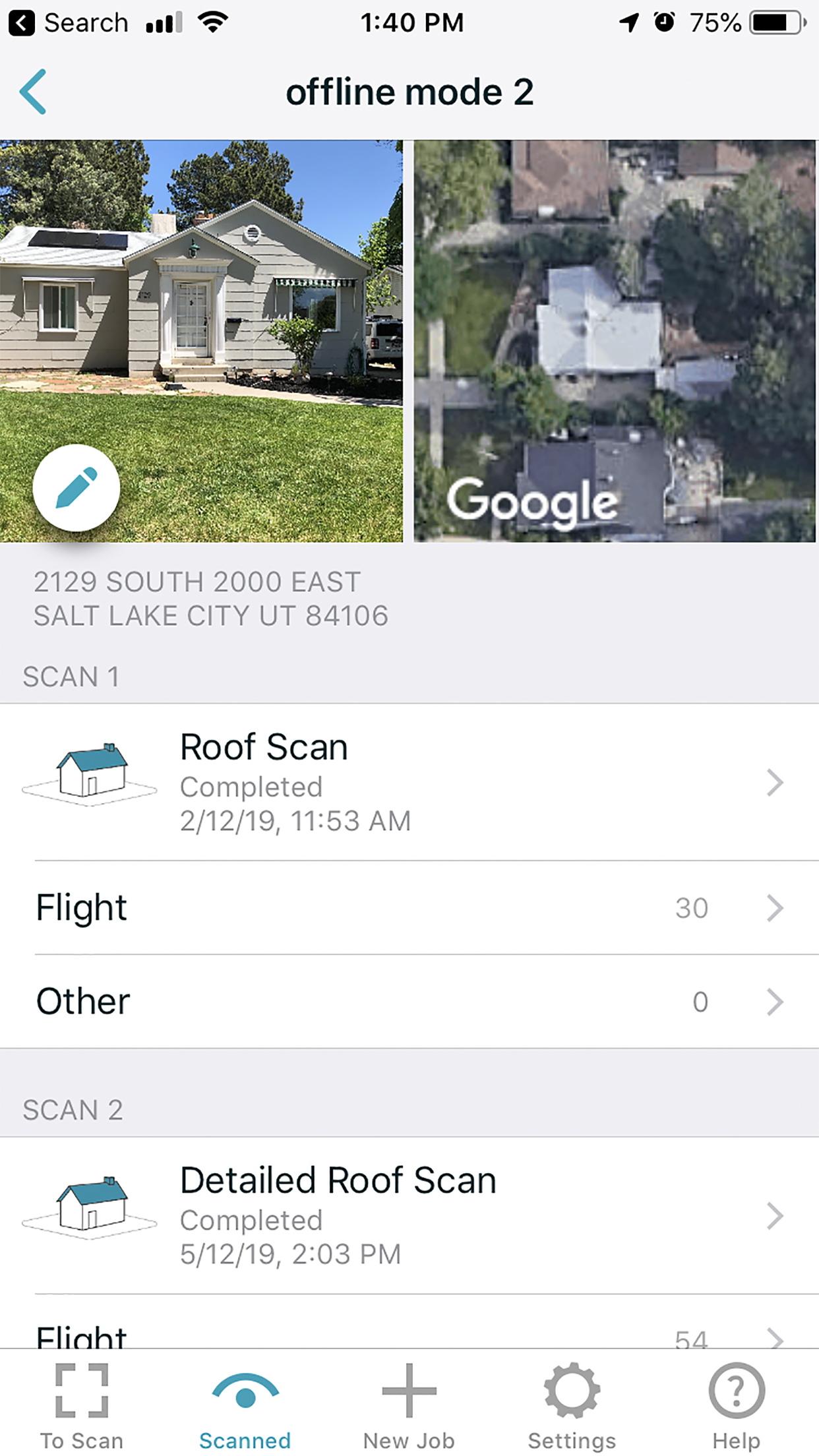Image resolution: width=819 pixels, height=1456 pixels.
Task: Open the Roof Scan from 2/12/19
Action: (x=409, y=782)
